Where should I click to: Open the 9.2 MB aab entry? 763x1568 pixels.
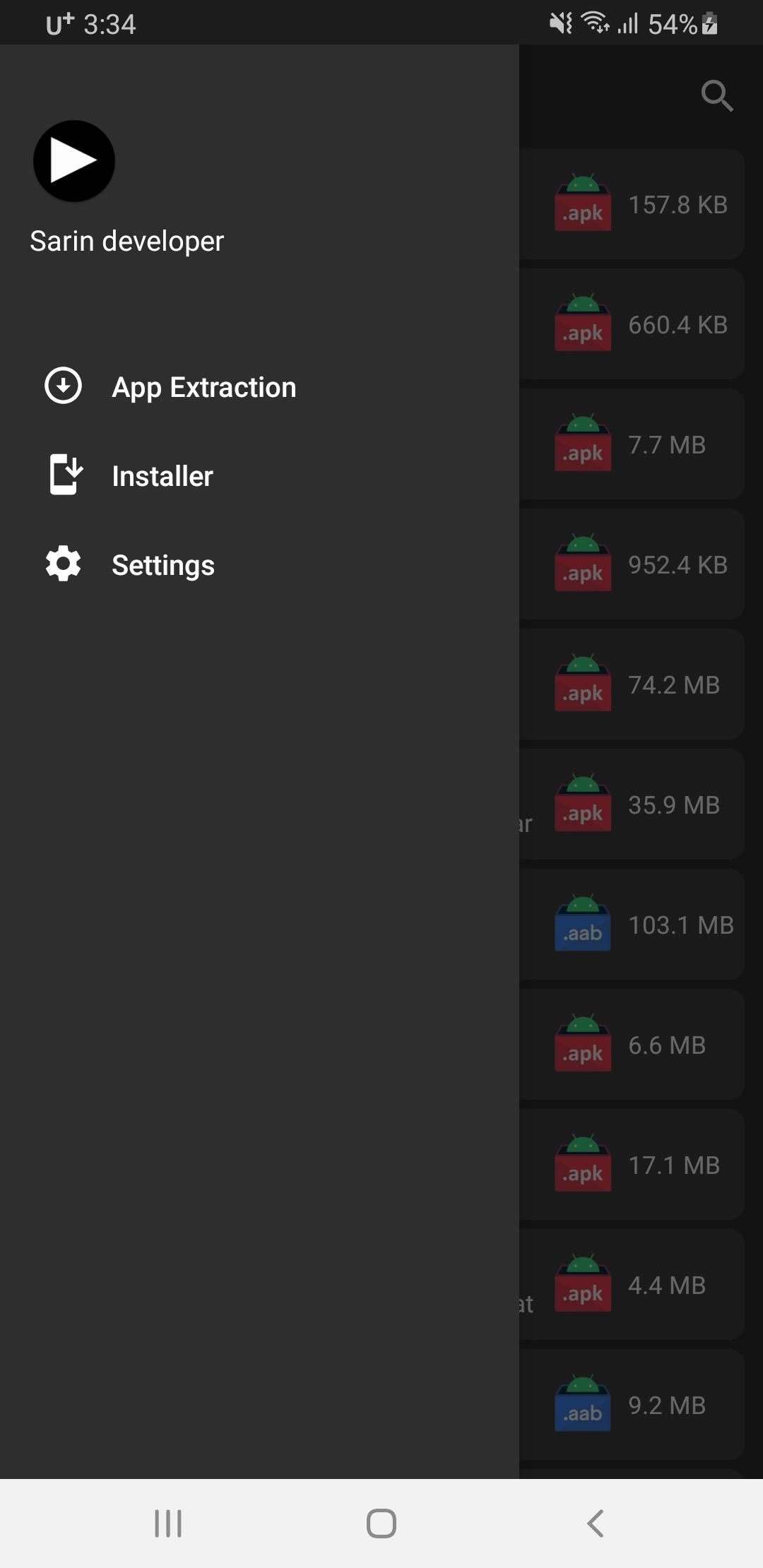[632, 1405]
